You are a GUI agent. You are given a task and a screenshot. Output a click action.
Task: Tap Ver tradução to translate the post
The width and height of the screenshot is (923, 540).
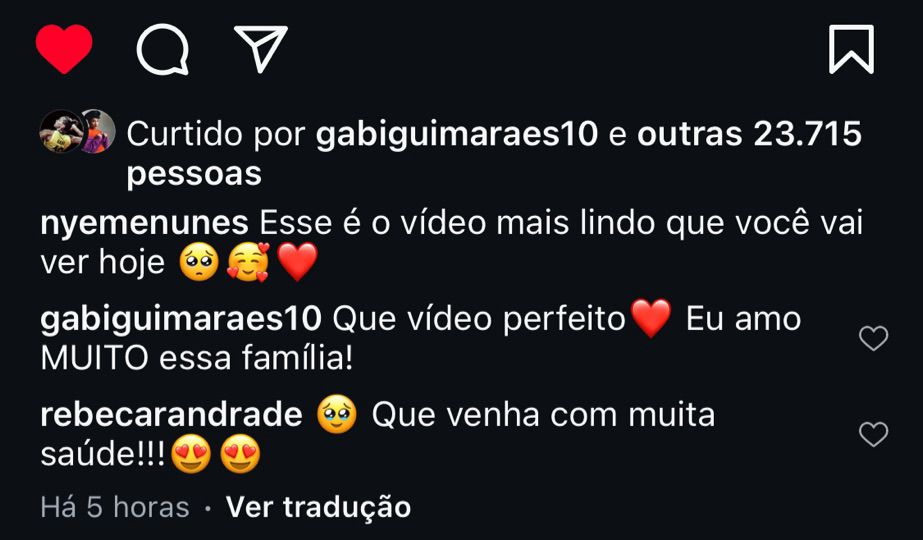pos(318,507)
